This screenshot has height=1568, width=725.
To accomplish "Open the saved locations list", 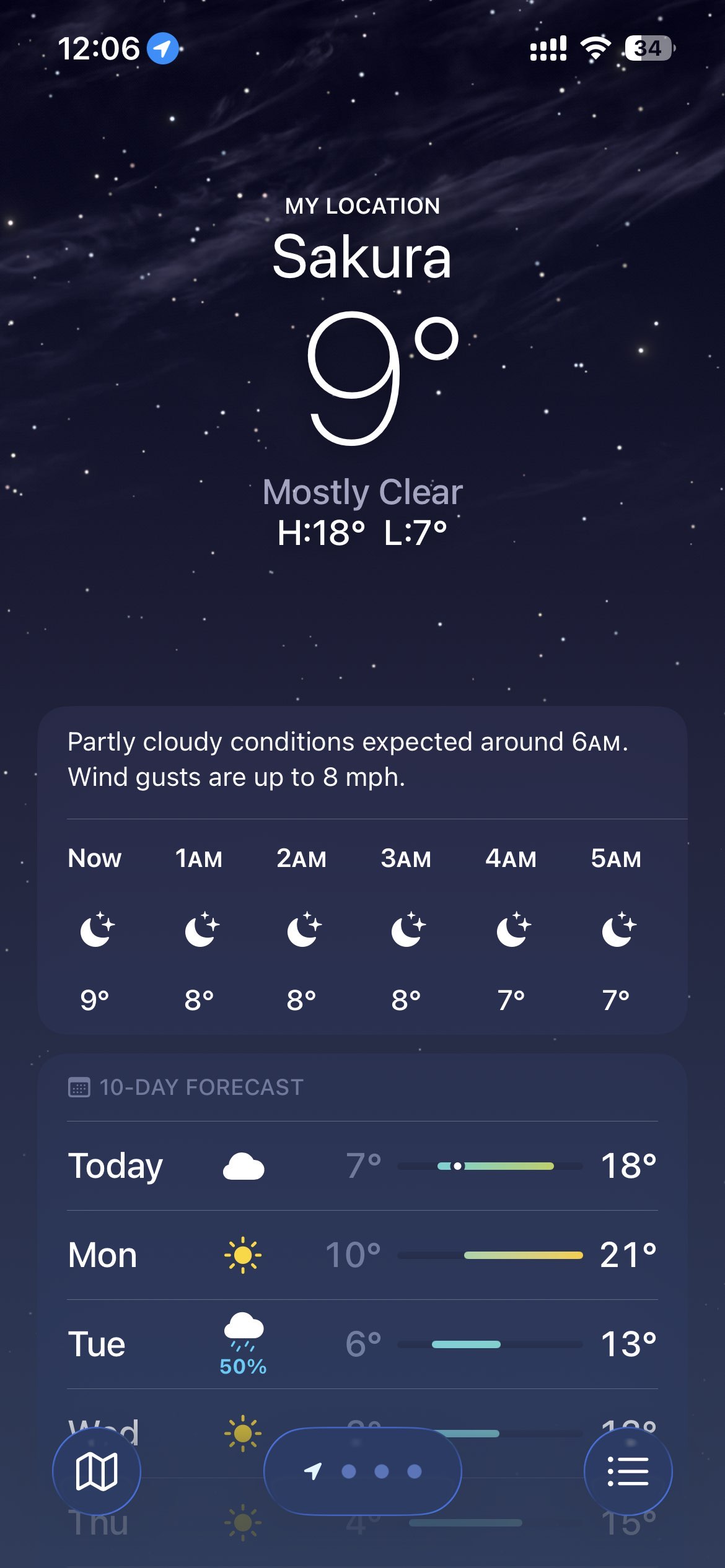I will pyautogui.click(x=628, y=1471).
